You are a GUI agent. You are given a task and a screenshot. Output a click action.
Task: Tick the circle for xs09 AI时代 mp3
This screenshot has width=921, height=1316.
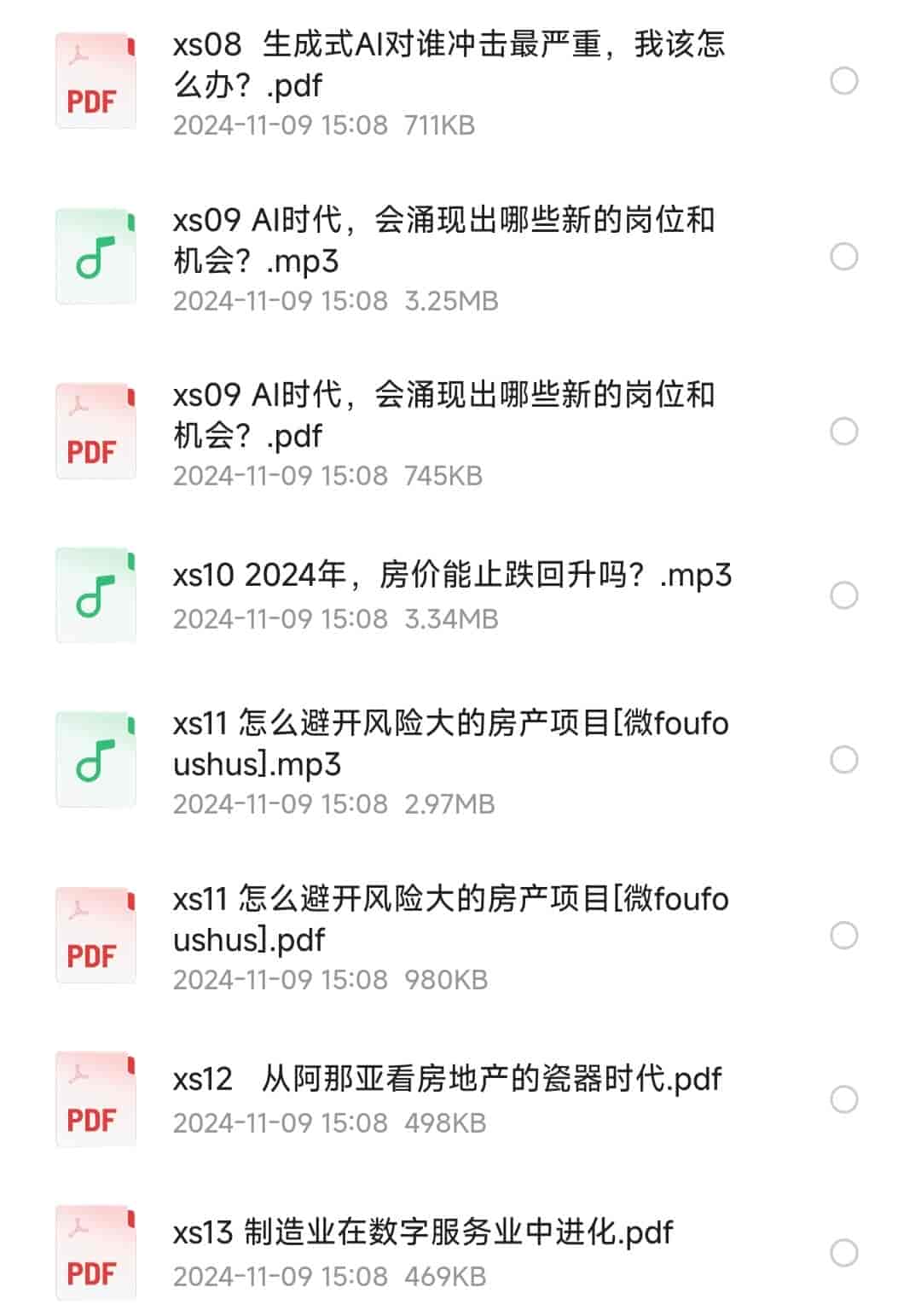pos(843,257)
